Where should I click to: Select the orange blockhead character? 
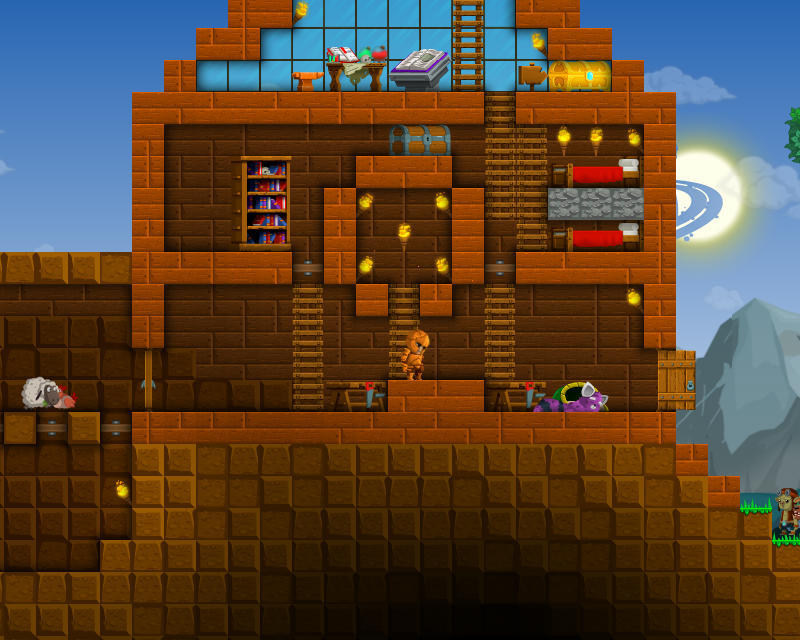click(x=414, y=354)
